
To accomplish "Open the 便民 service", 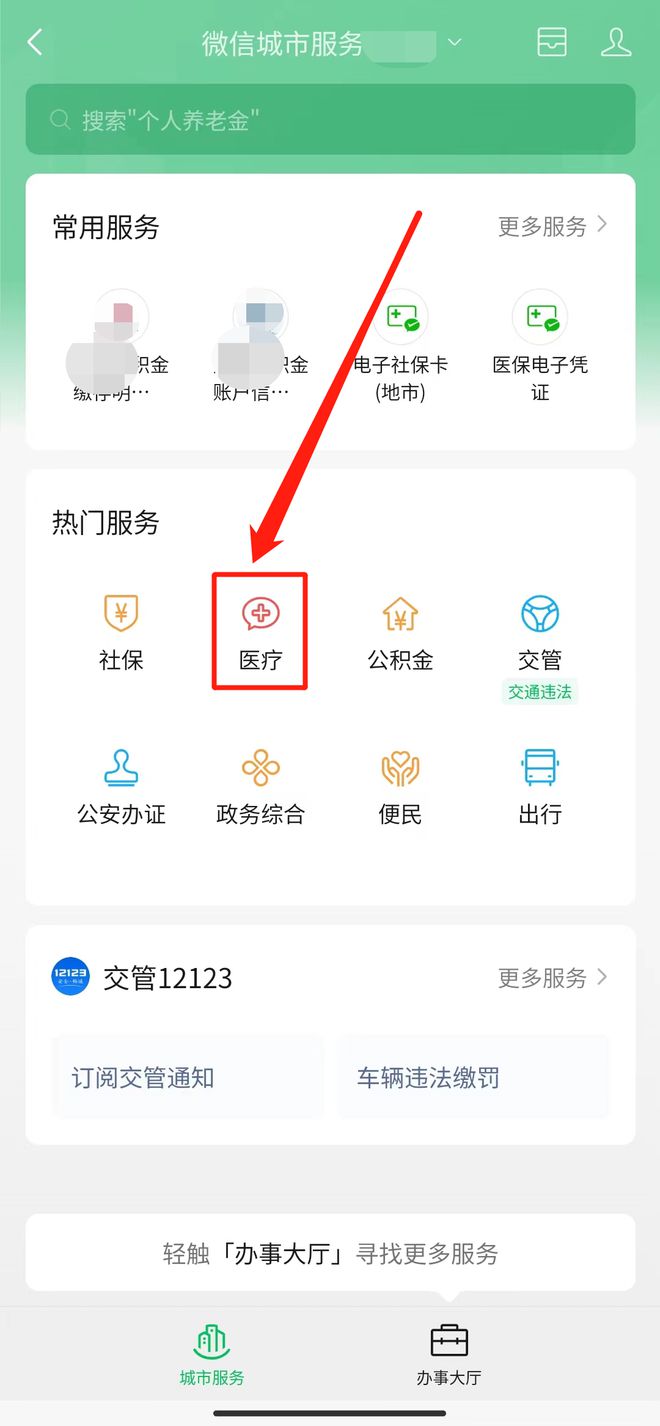I will pyautogui.click(x=400, y=787).
